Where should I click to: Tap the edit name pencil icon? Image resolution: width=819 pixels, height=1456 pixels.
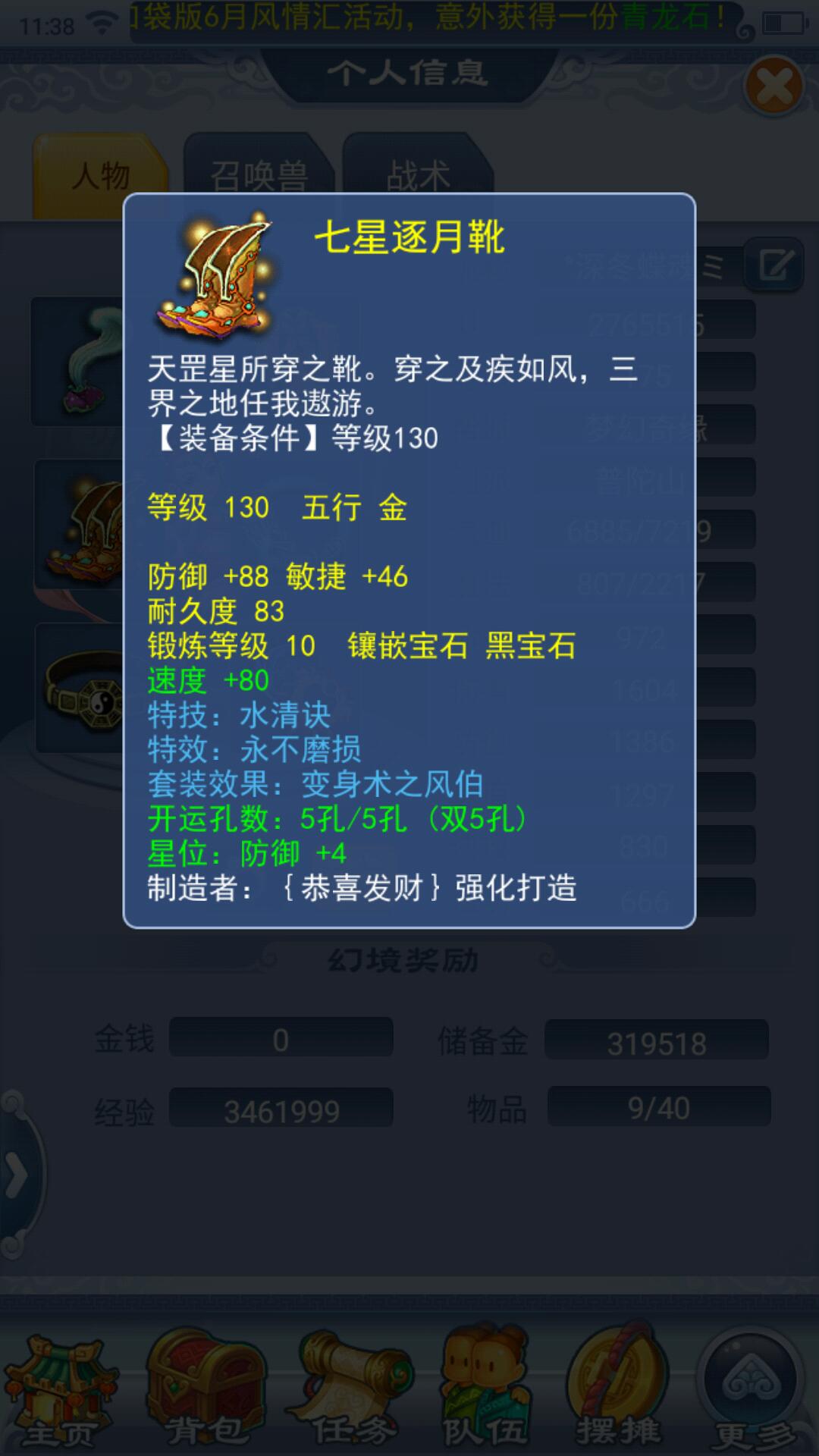[x=775, y=265]
